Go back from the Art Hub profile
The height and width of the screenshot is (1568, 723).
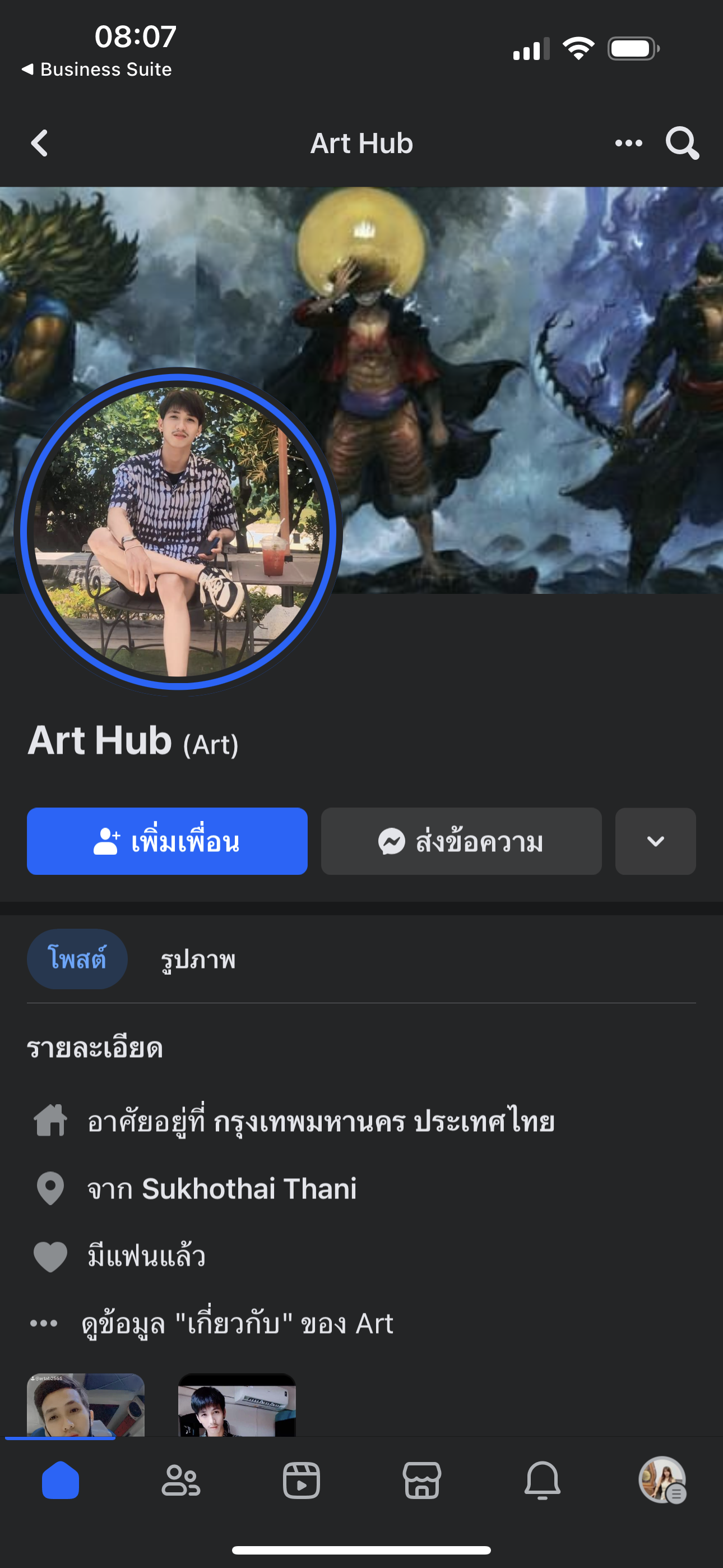coord(40,144)
